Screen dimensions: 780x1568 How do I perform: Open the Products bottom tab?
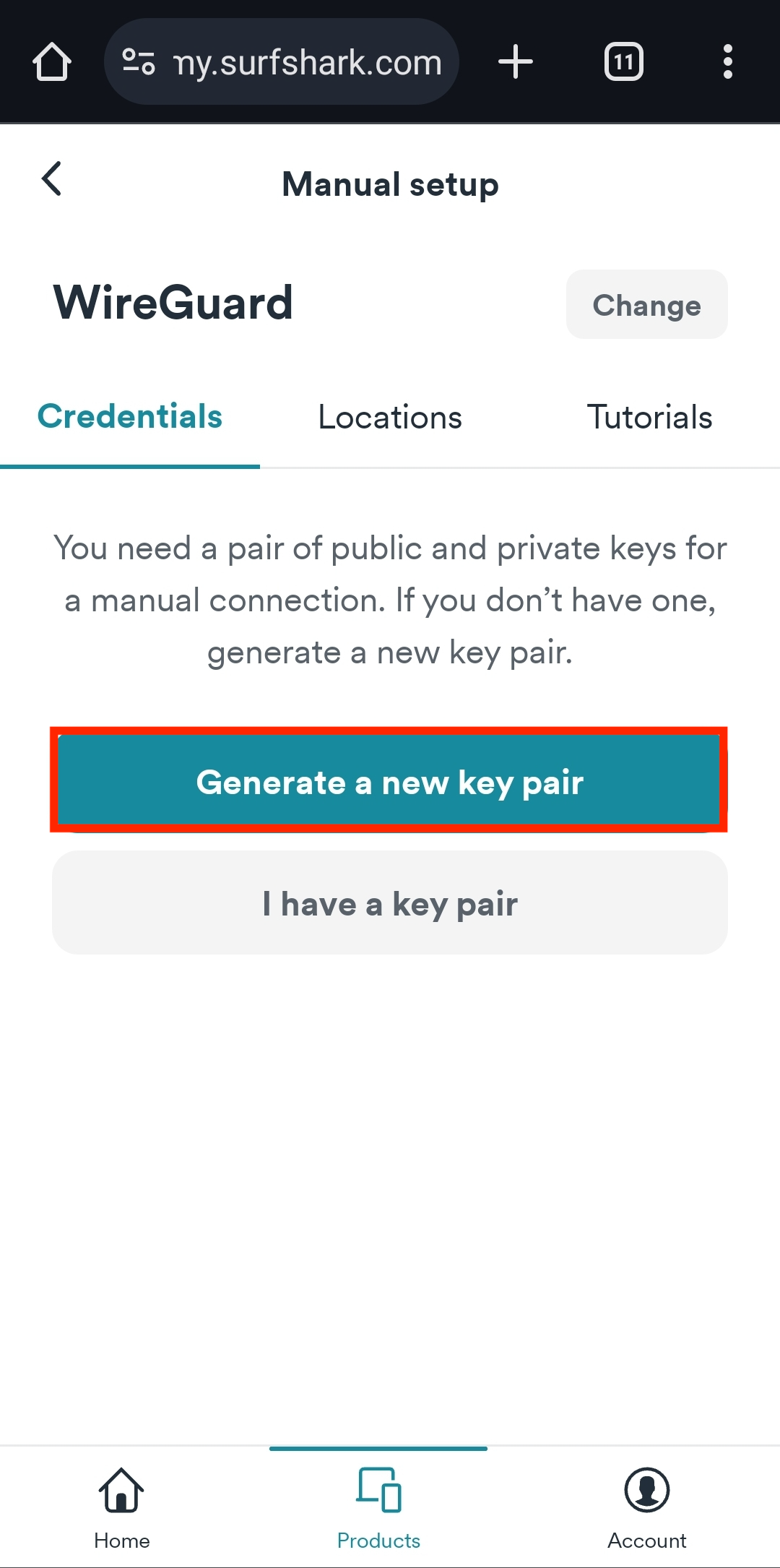378,1507
